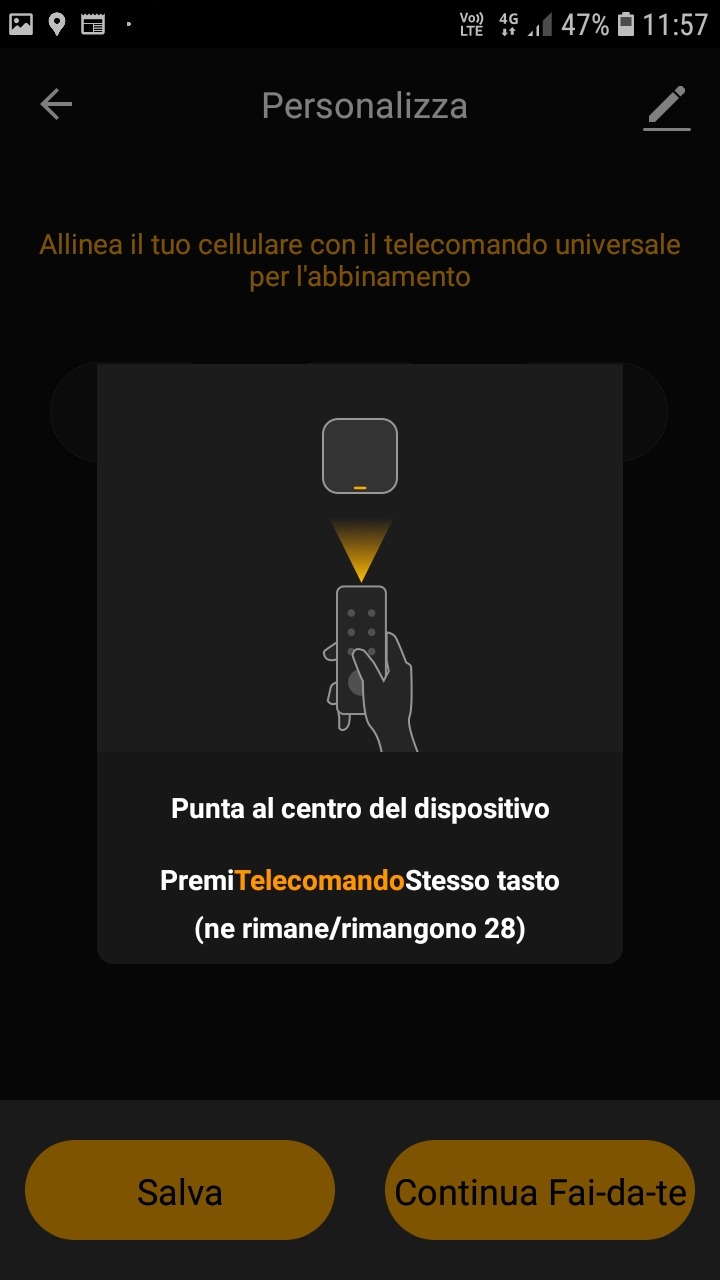Tap the back arrow to exit Personalizza
720x1280 pixels.
click(x=55, y=104)
